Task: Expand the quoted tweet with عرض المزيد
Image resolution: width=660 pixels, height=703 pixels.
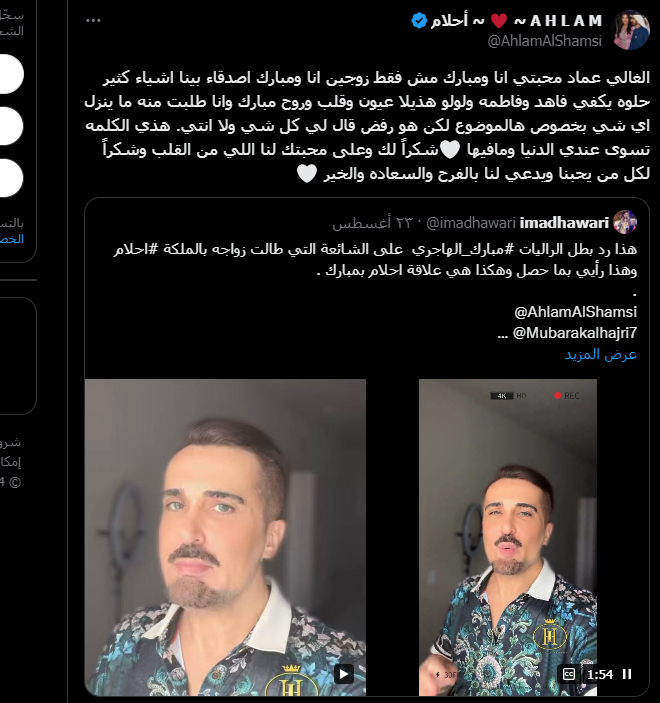Action: (600, 355)
